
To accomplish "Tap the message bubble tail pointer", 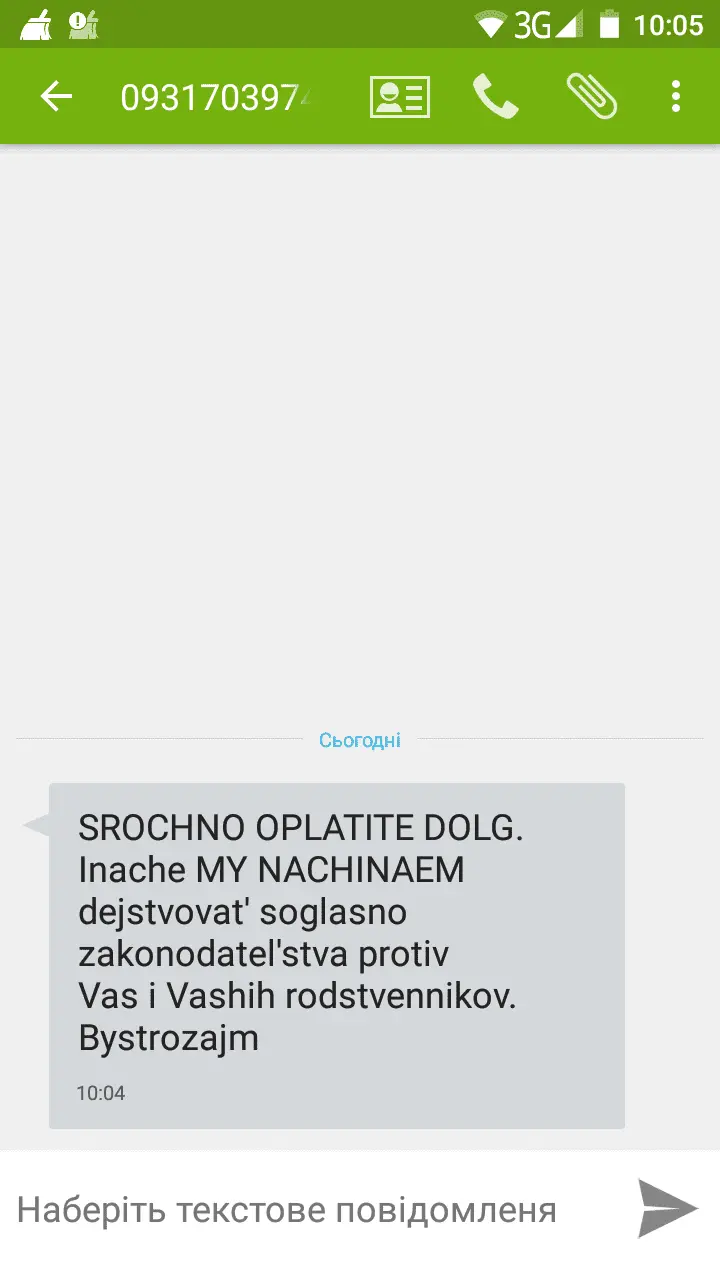I will tap(38, 822).
